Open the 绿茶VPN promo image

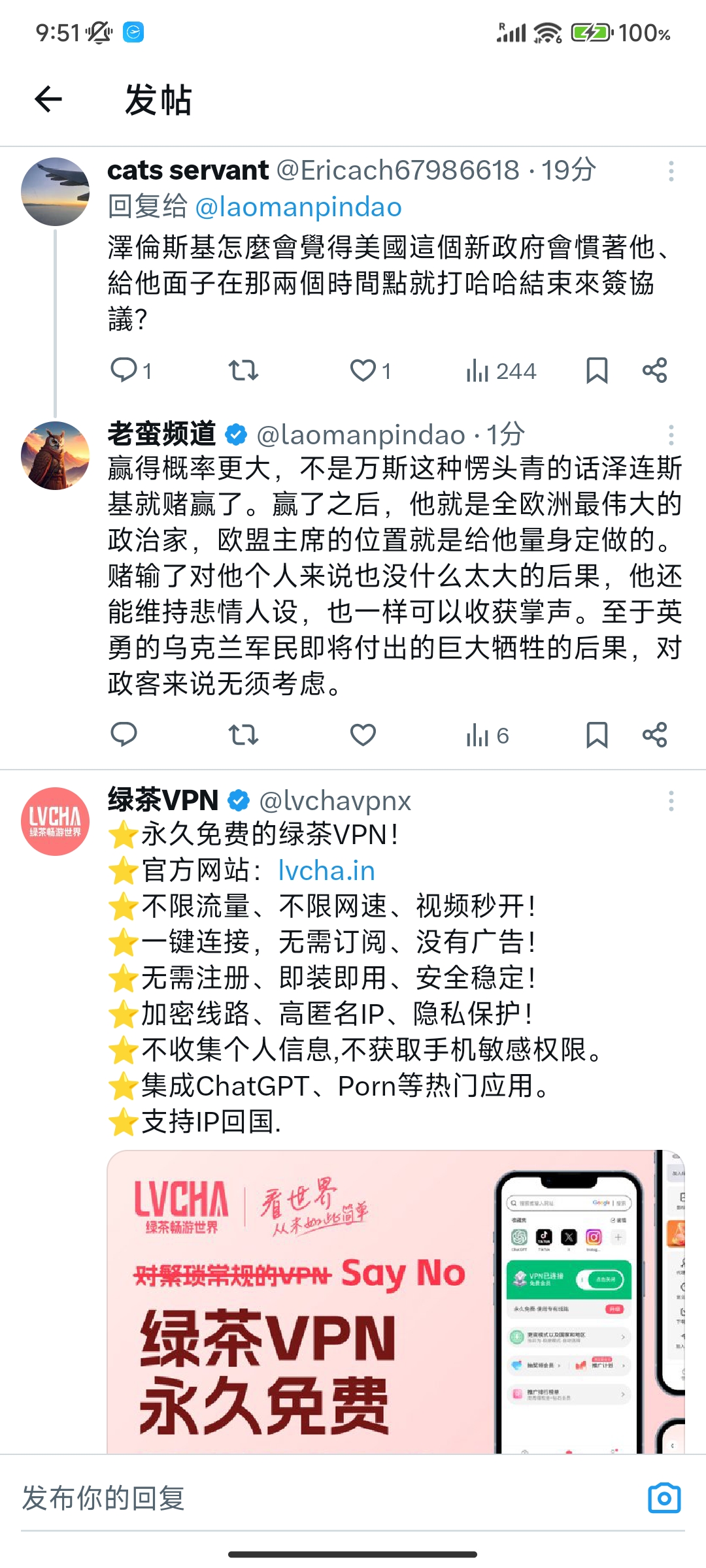tap(395, 1301)
